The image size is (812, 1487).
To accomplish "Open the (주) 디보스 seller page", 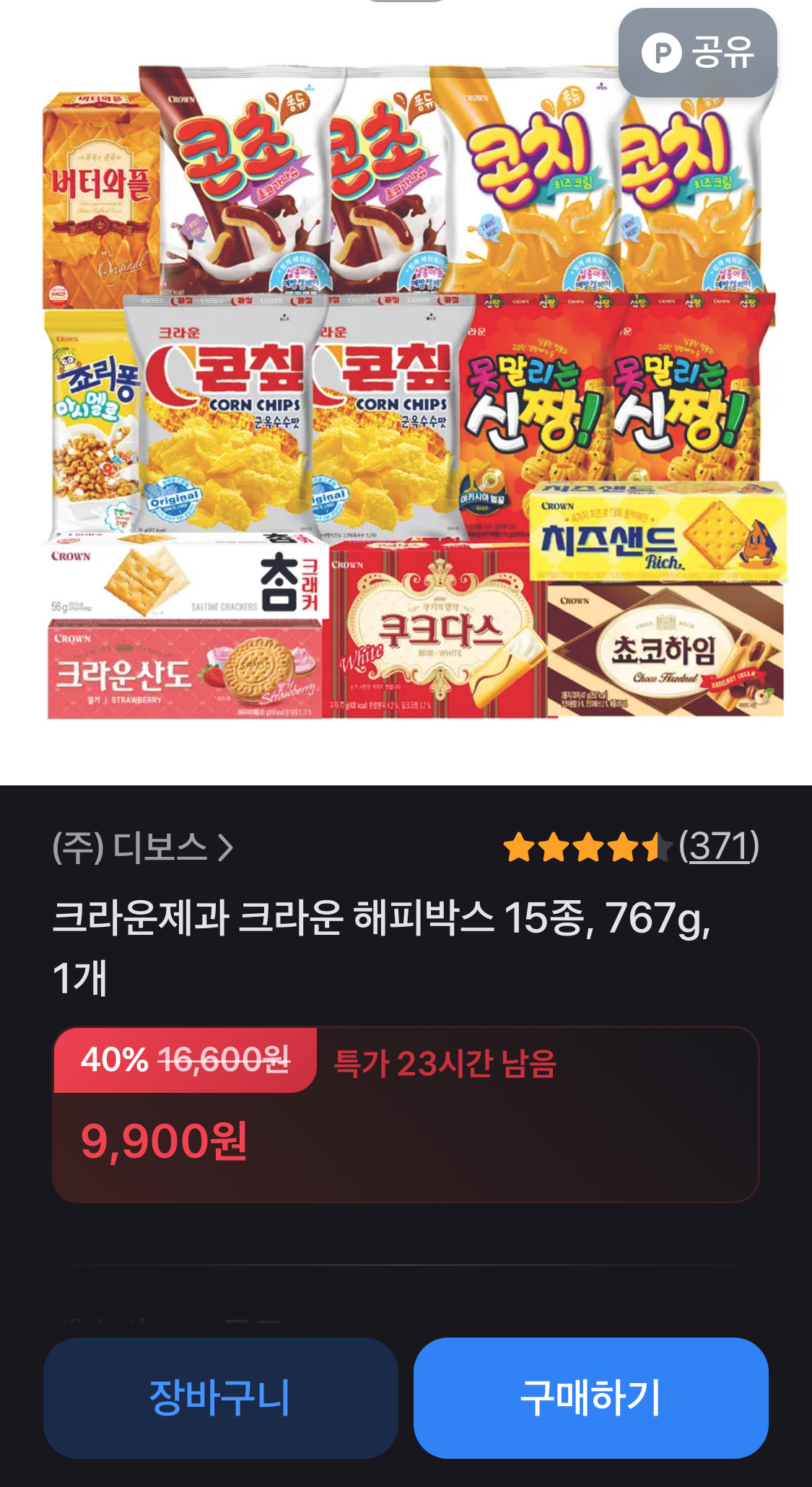I will click(143, 847).
